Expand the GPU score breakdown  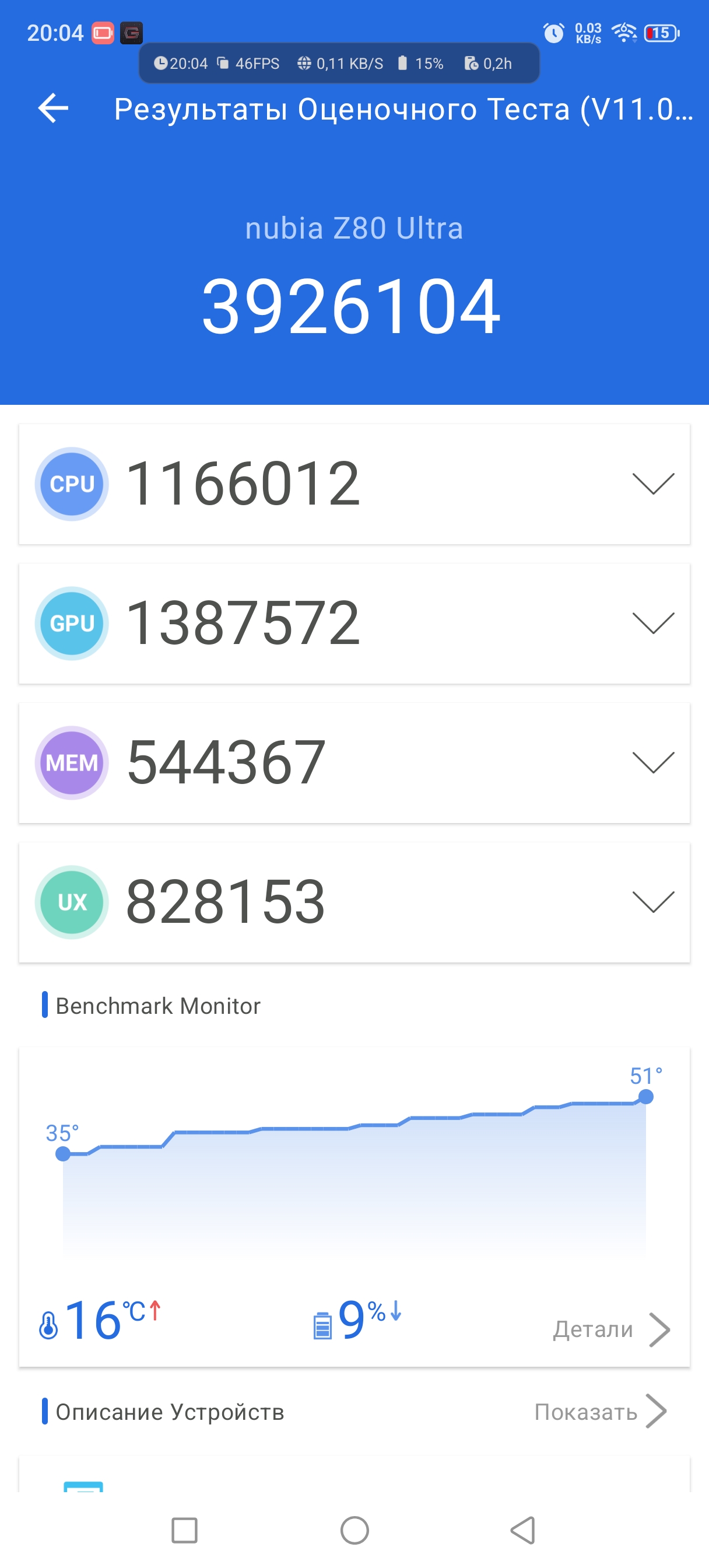click(x=653, y=624)
